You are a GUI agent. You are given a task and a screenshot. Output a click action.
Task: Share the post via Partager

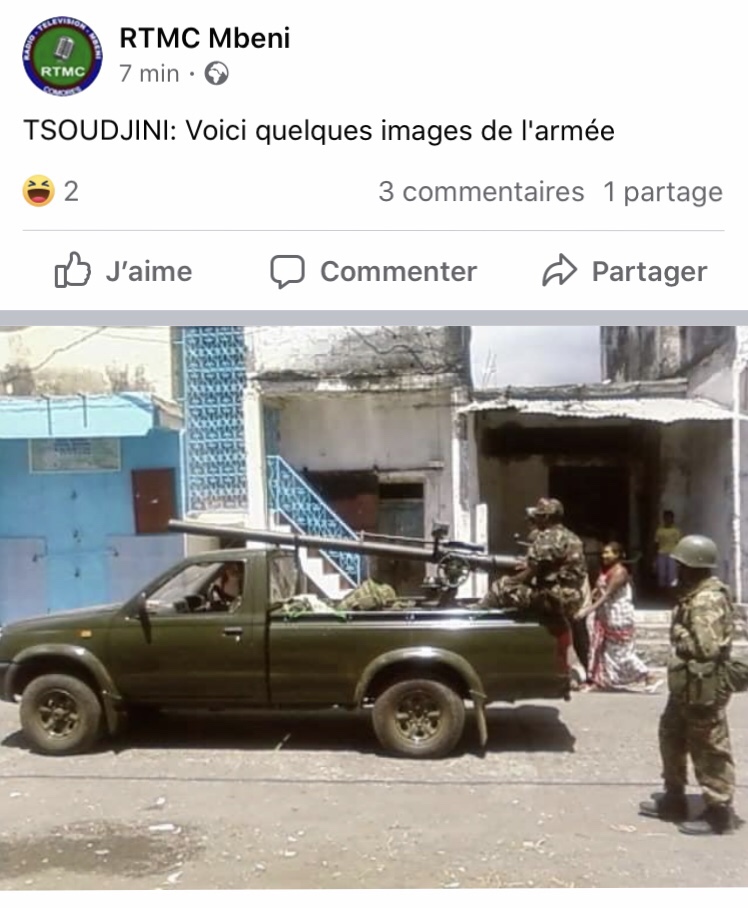(625, 271)
